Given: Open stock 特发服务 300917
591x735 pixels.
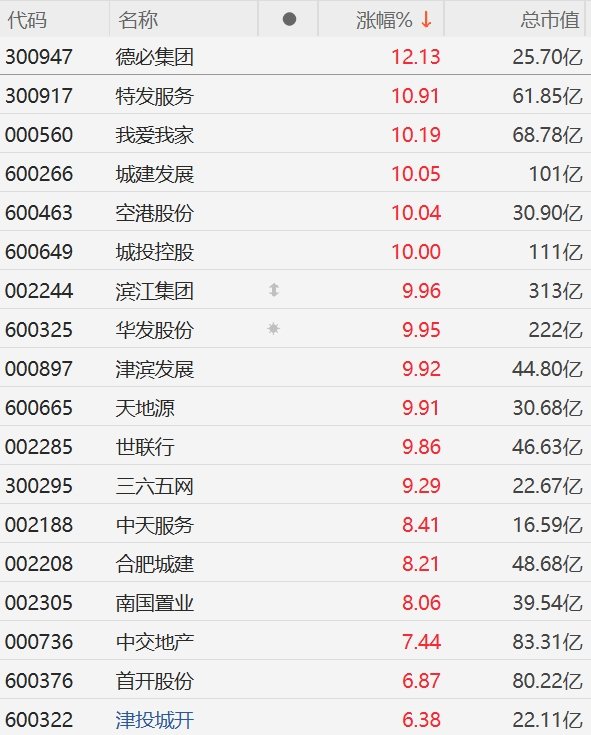Looking at the screenshot, I should pos(295,96).
